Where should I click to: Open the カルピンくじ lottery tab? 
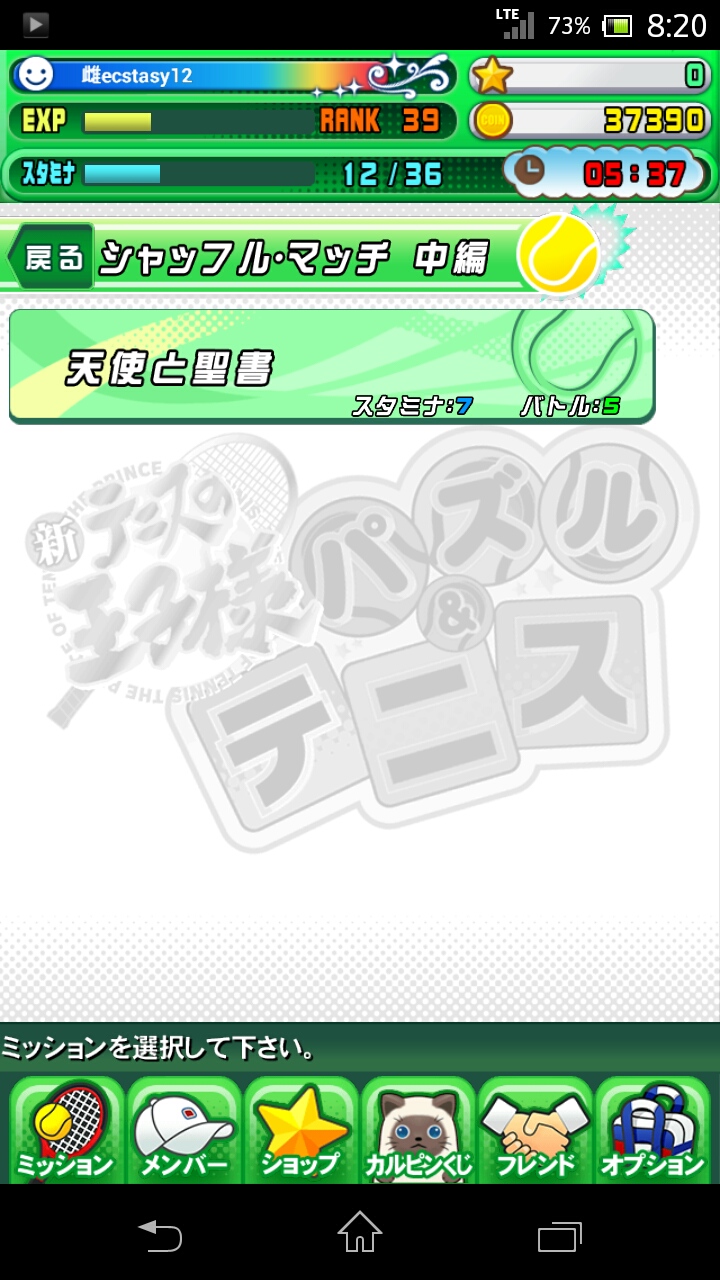point(418,1132)
